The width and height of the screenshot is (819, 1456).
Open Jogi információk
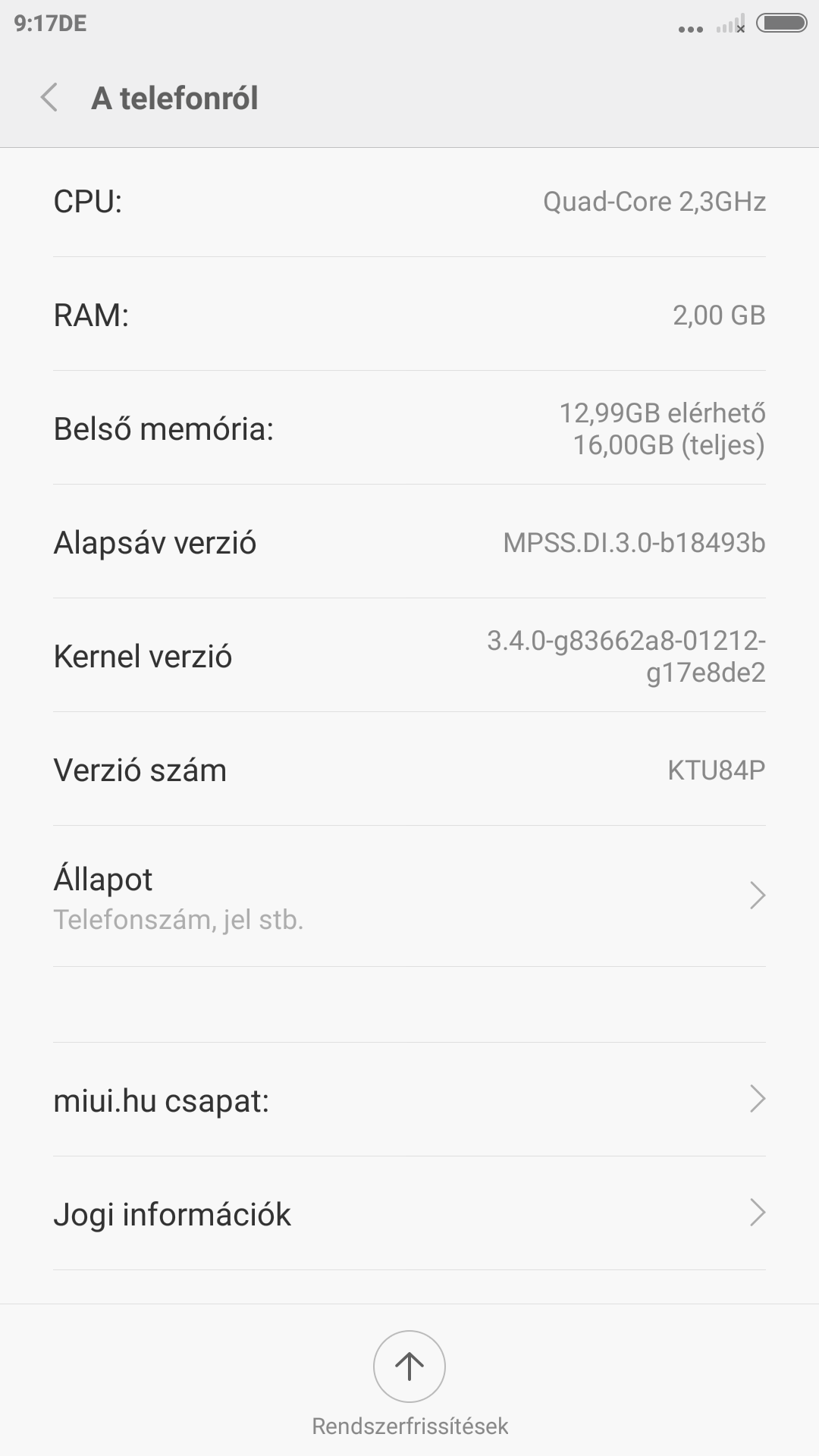pos(409,1213)
